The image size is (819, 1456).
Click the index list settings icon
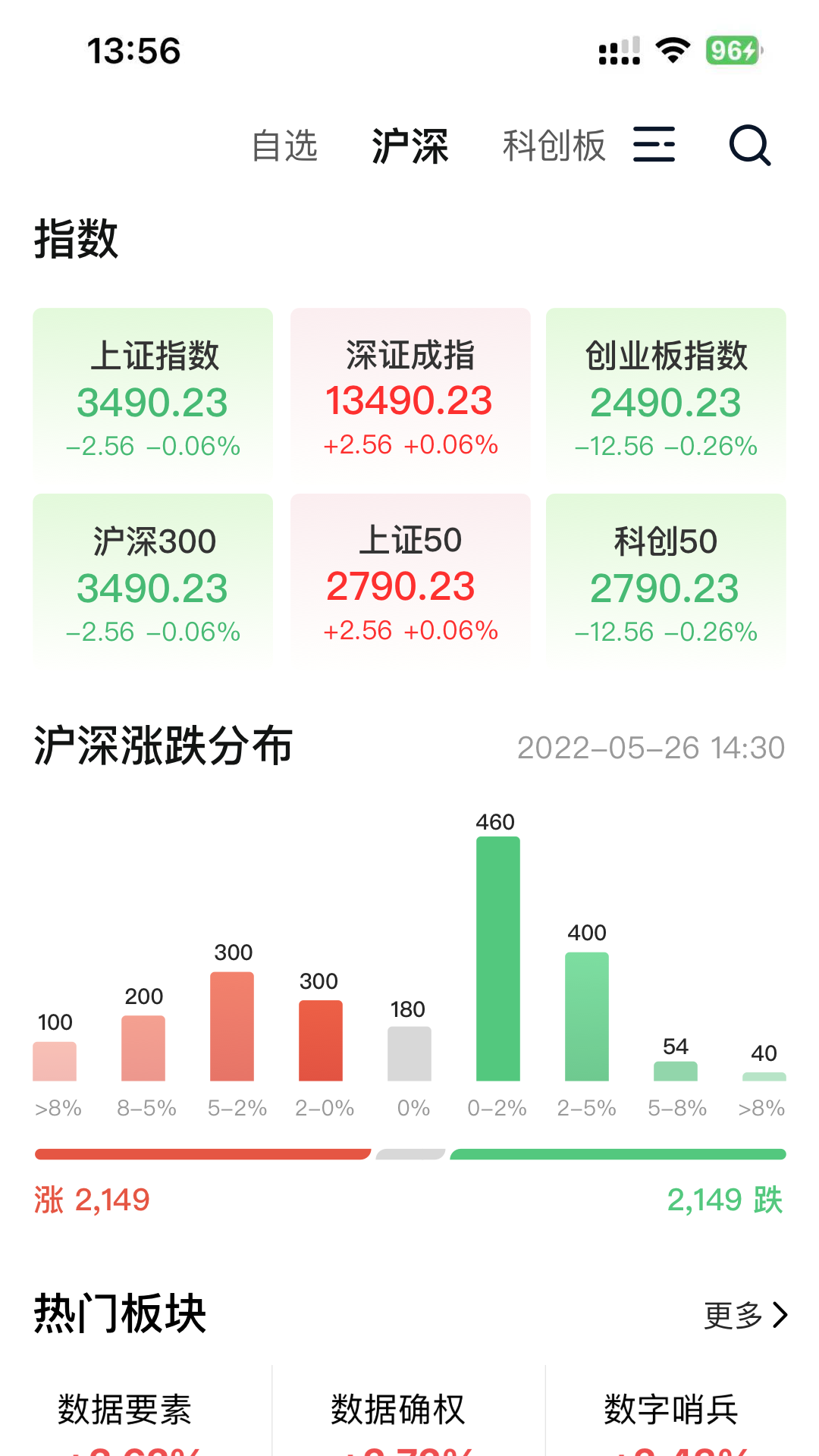point(654,146)
